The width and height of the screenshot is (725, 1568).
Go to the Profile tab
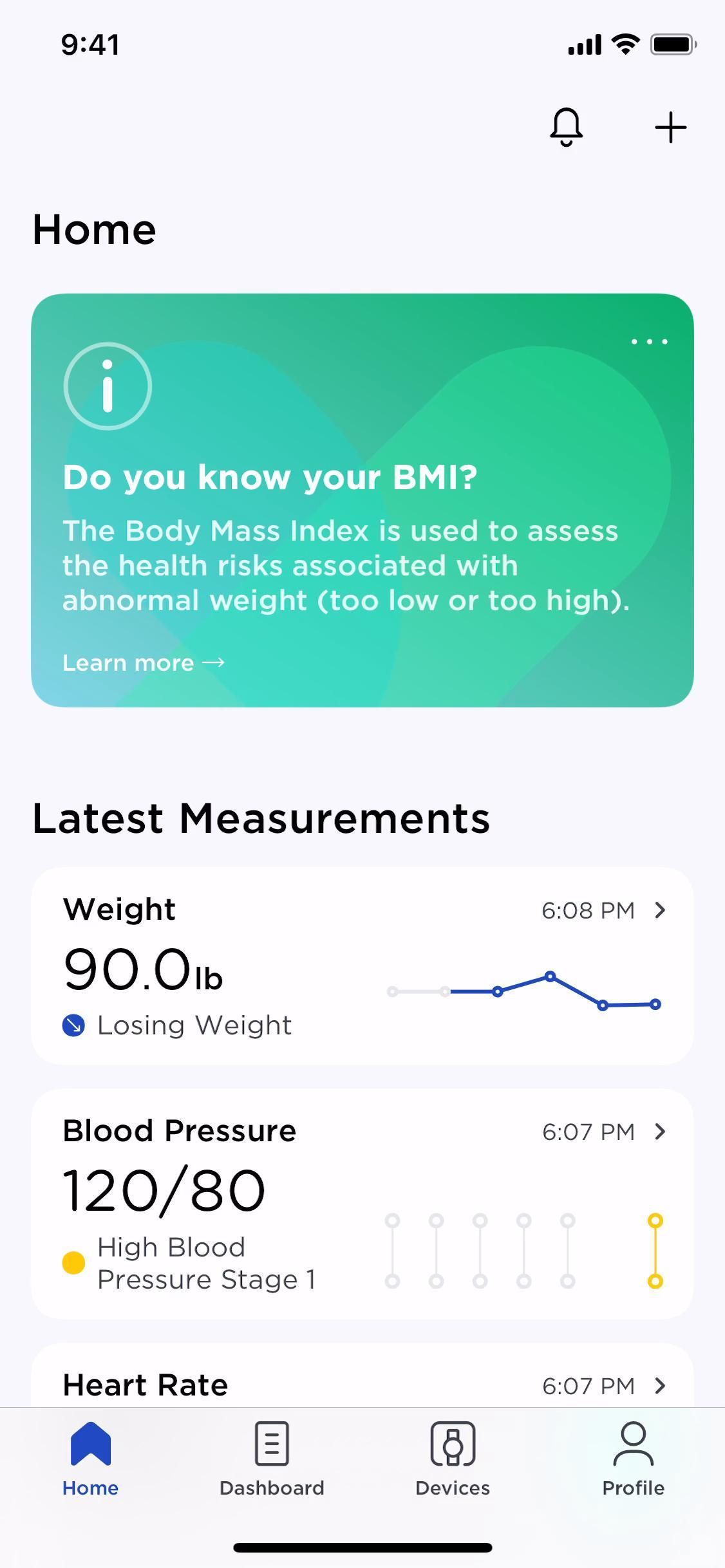[633, 1460]
